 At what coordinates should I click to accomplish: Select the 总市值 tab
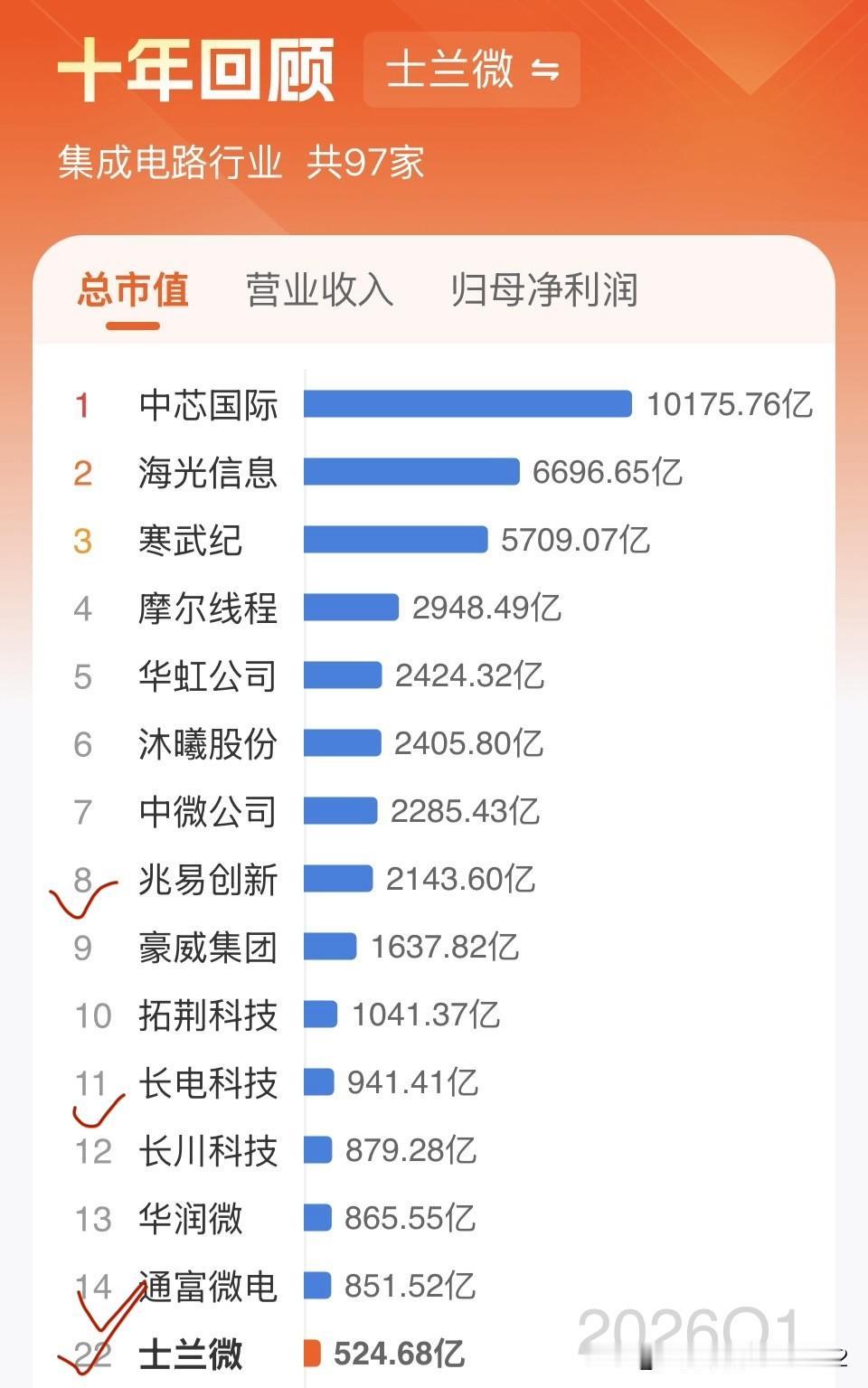point(132,291)
